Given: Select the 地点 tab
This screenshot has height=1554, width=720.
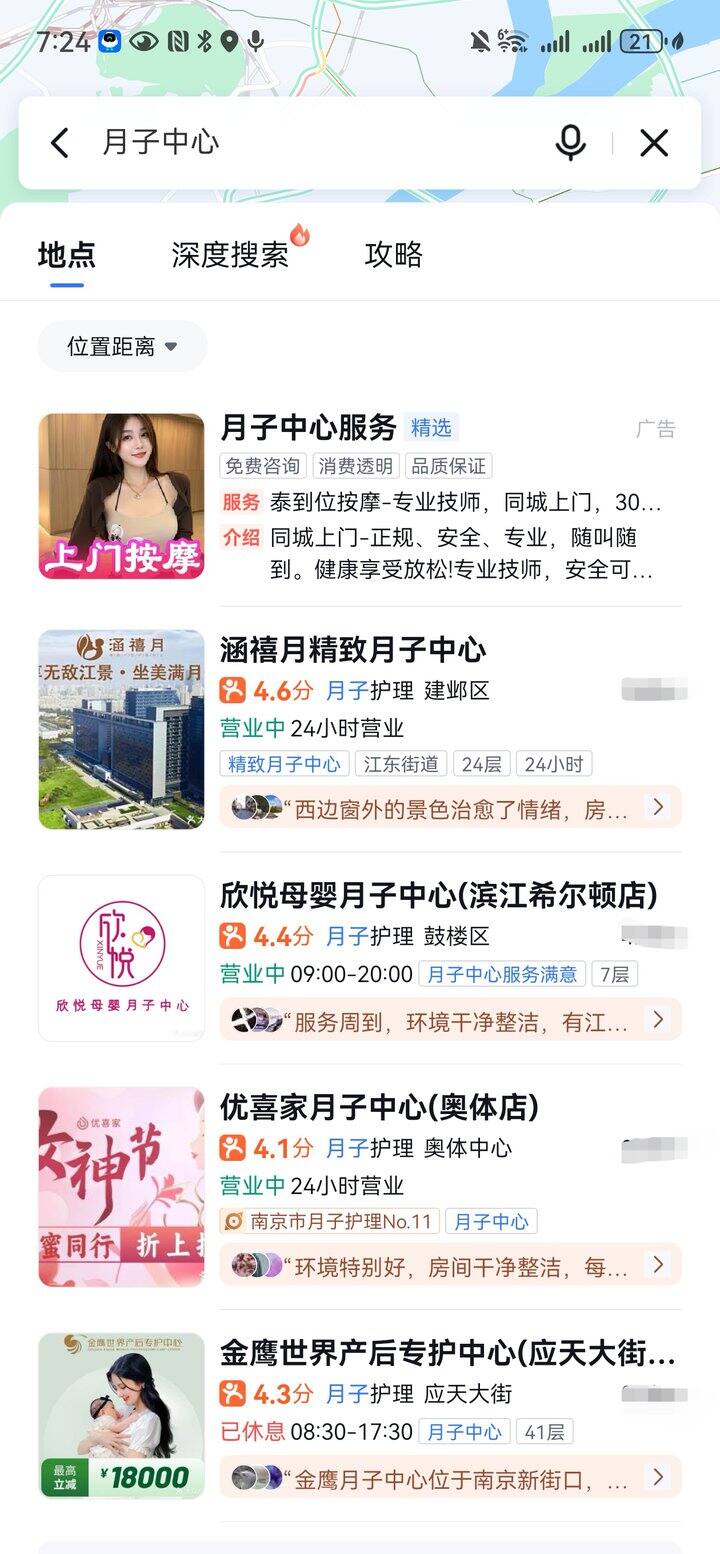Looking at the screenshot, I should click(67, 255).
